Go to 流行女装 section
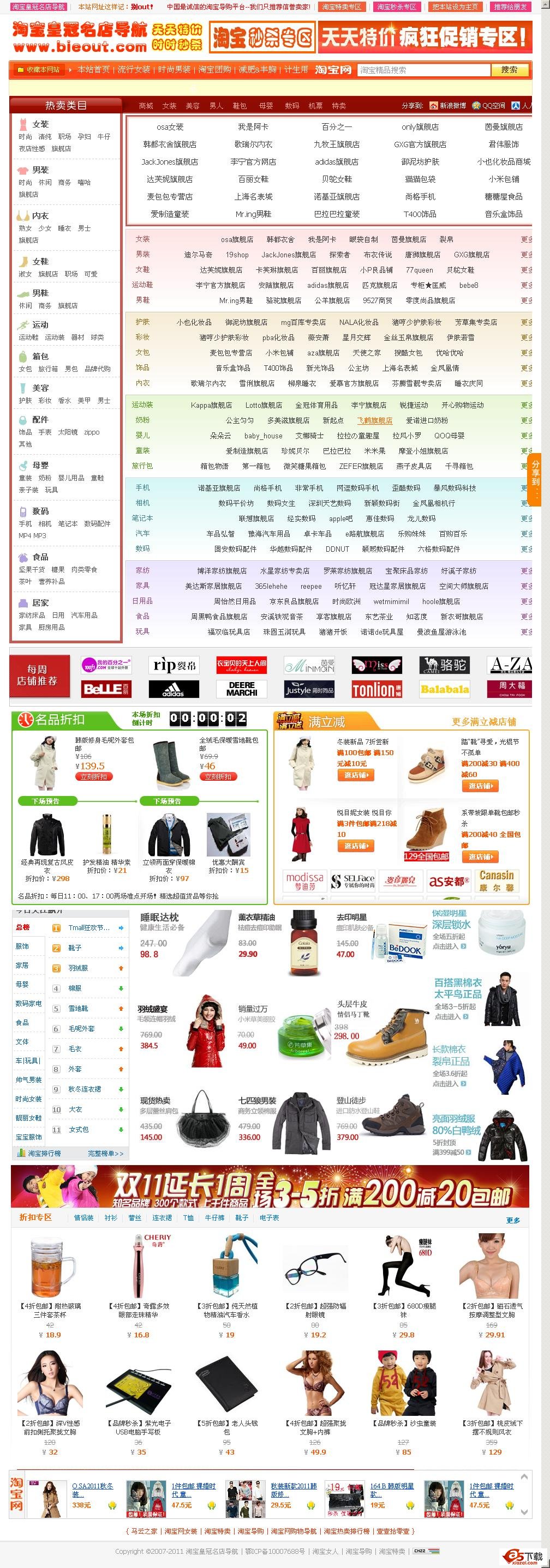 (133, 69)
